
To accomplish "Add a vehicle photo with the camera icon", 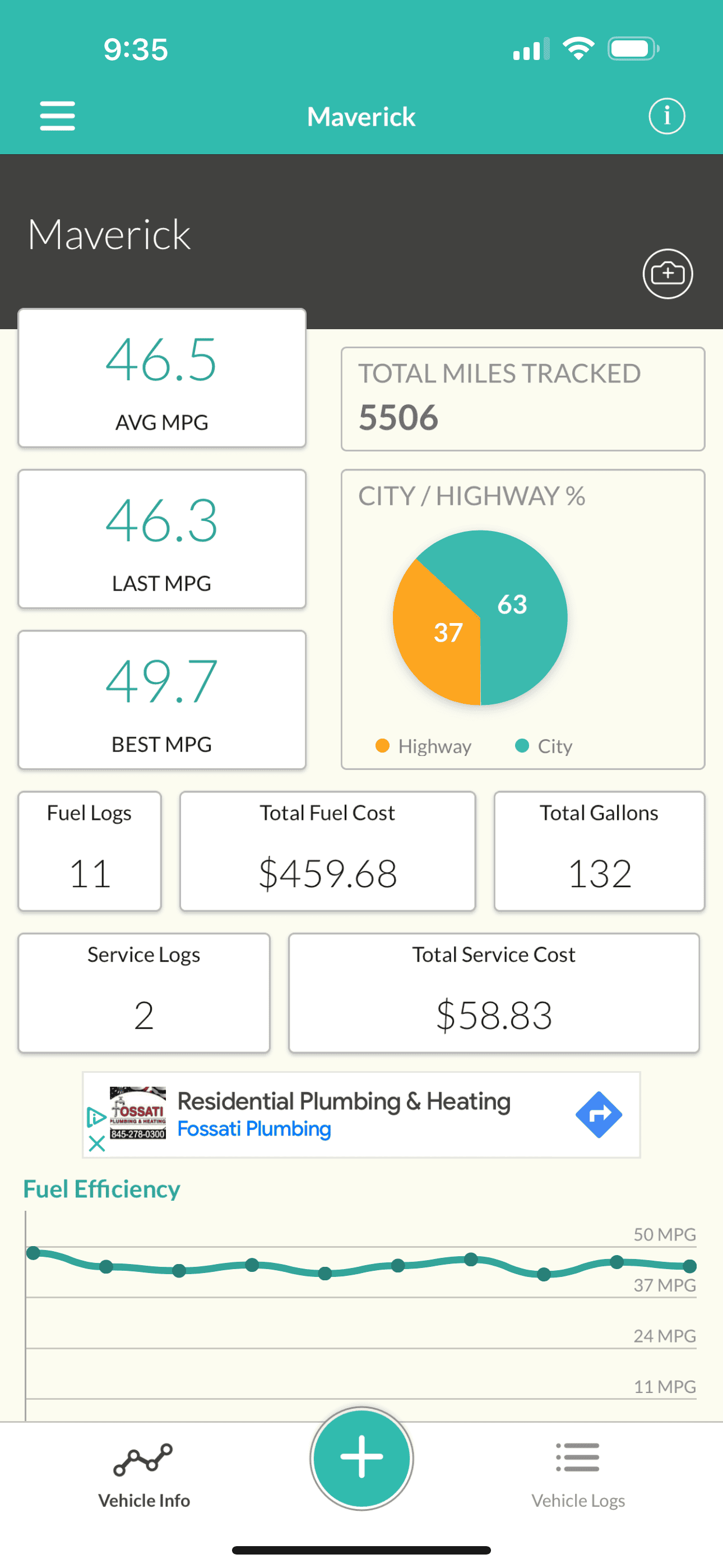I will [x=668, y=273].
